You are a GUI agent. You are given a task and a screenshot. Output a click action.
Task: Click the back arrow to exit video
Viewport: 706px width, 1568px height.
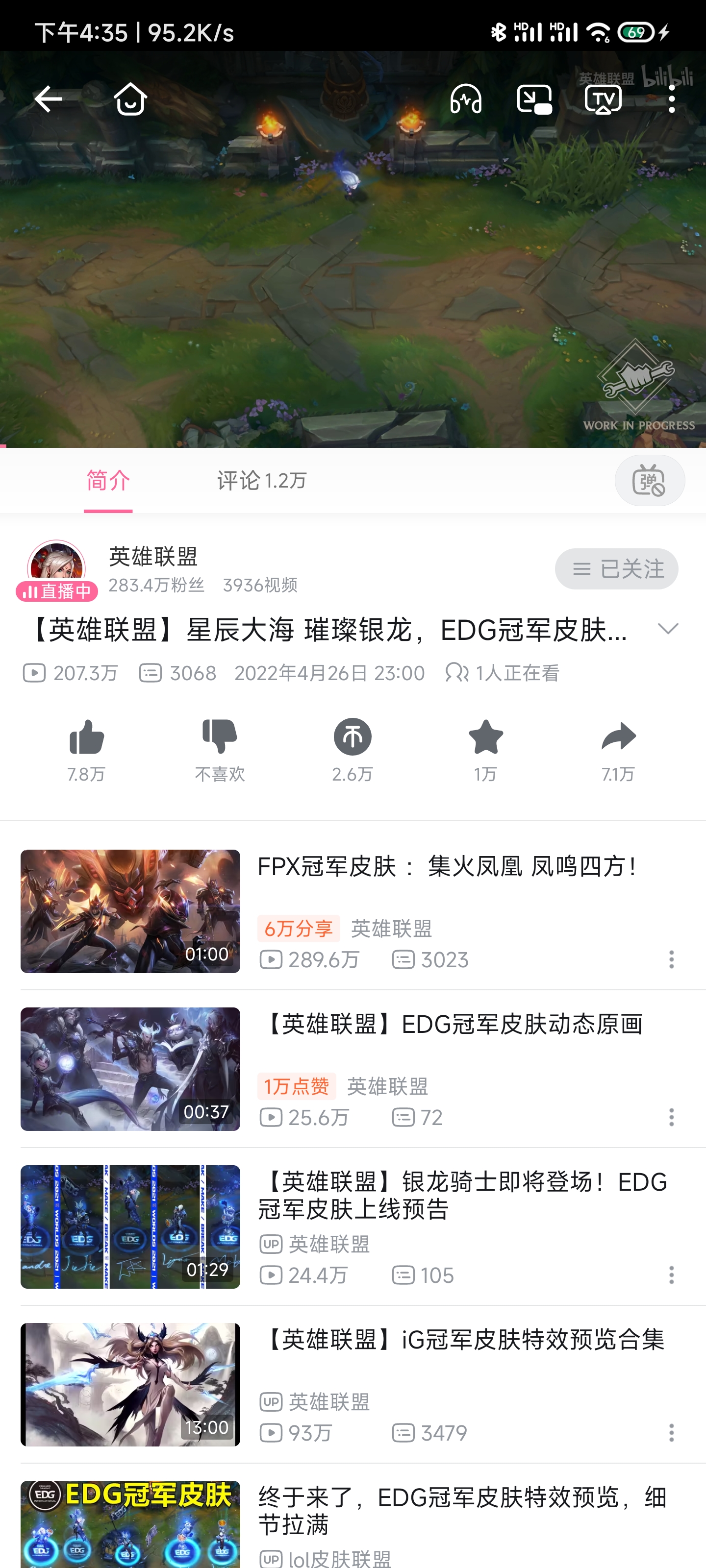48,99
